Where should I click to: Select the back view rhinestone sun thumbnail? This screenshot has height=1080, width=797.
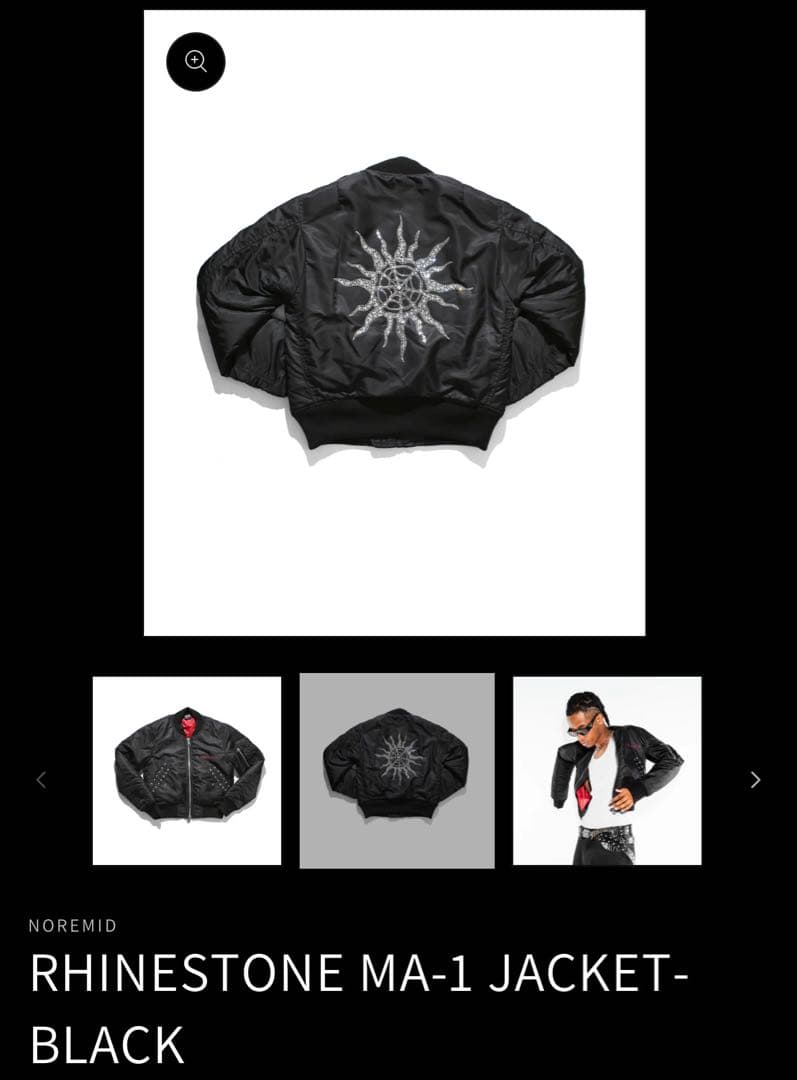click(x=397, y=770)
